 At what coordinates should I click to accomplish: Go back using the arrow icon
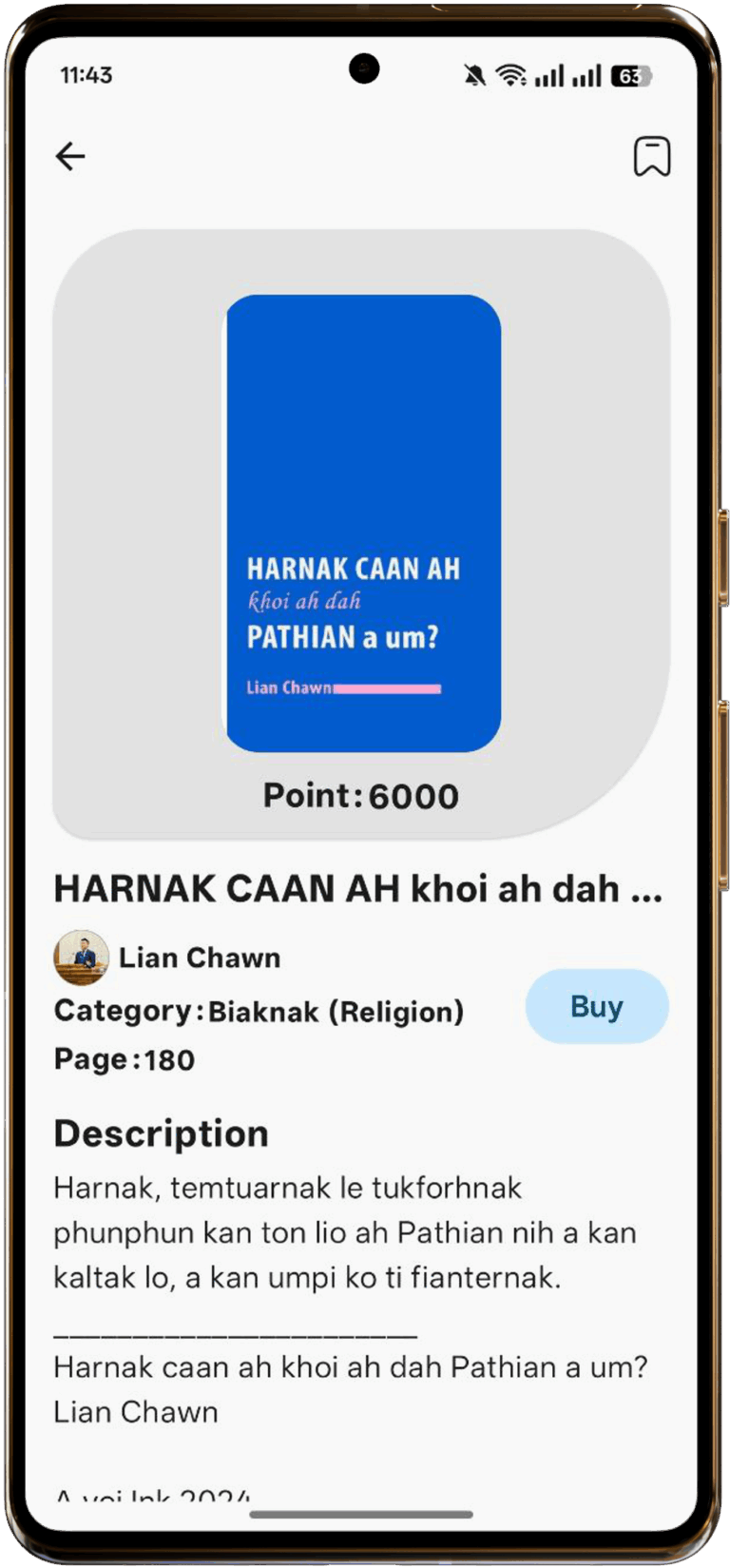pyautogui.click(x=70, y=156)
